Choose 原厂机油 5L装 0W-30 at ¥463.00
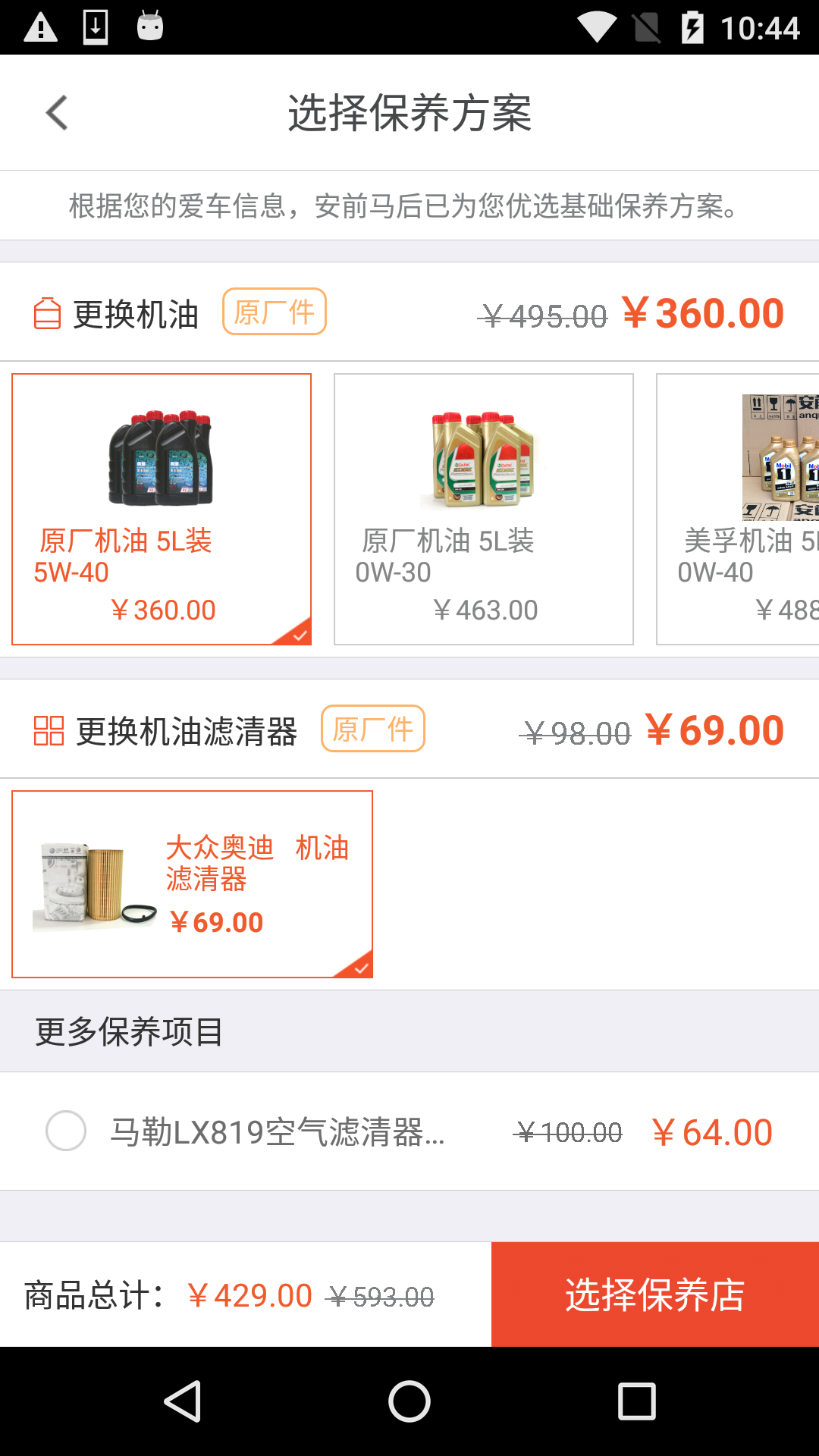Image resolution: width=819 pixels, height=1456 pixels. pyautogui.click(x=484, y=509)
